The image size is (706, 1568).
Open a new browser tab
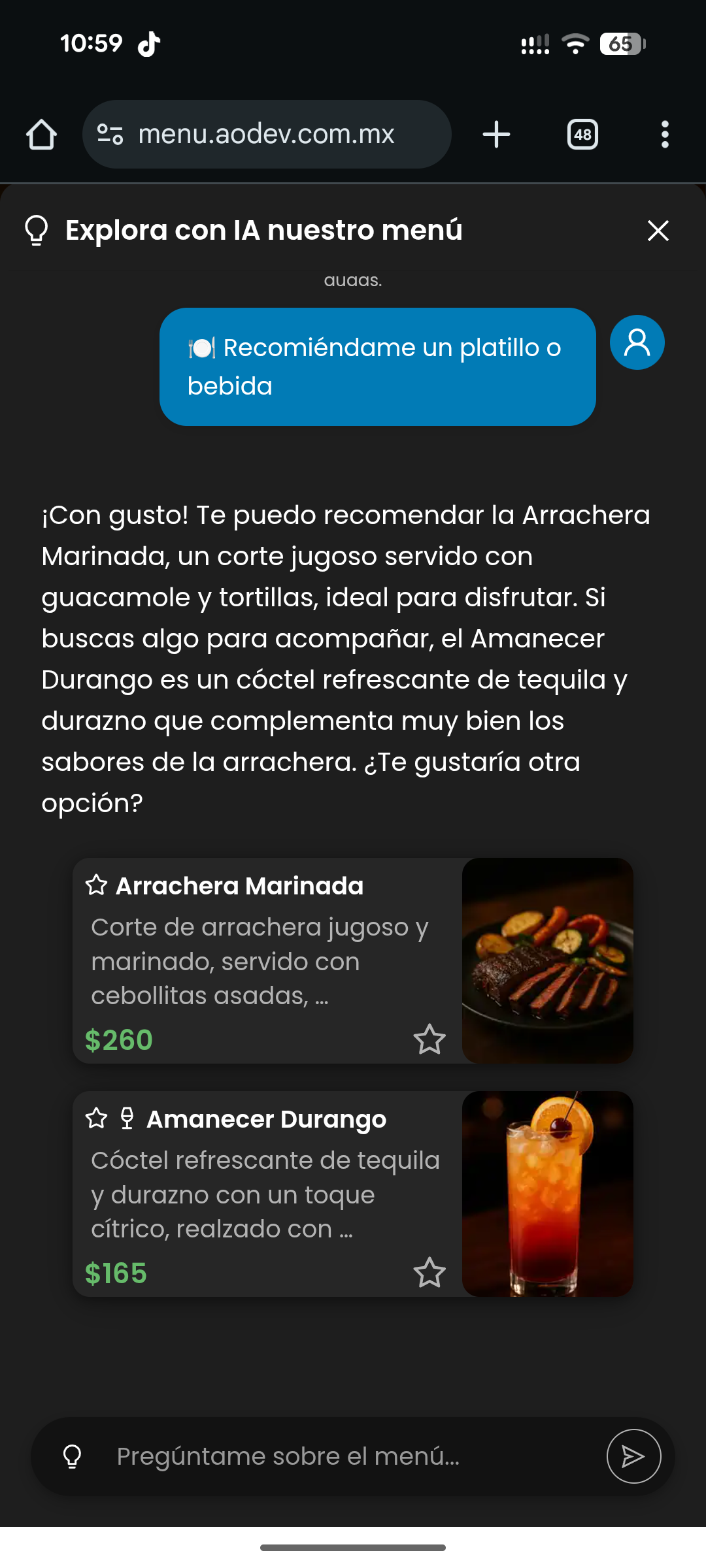[x=496, y=135]
